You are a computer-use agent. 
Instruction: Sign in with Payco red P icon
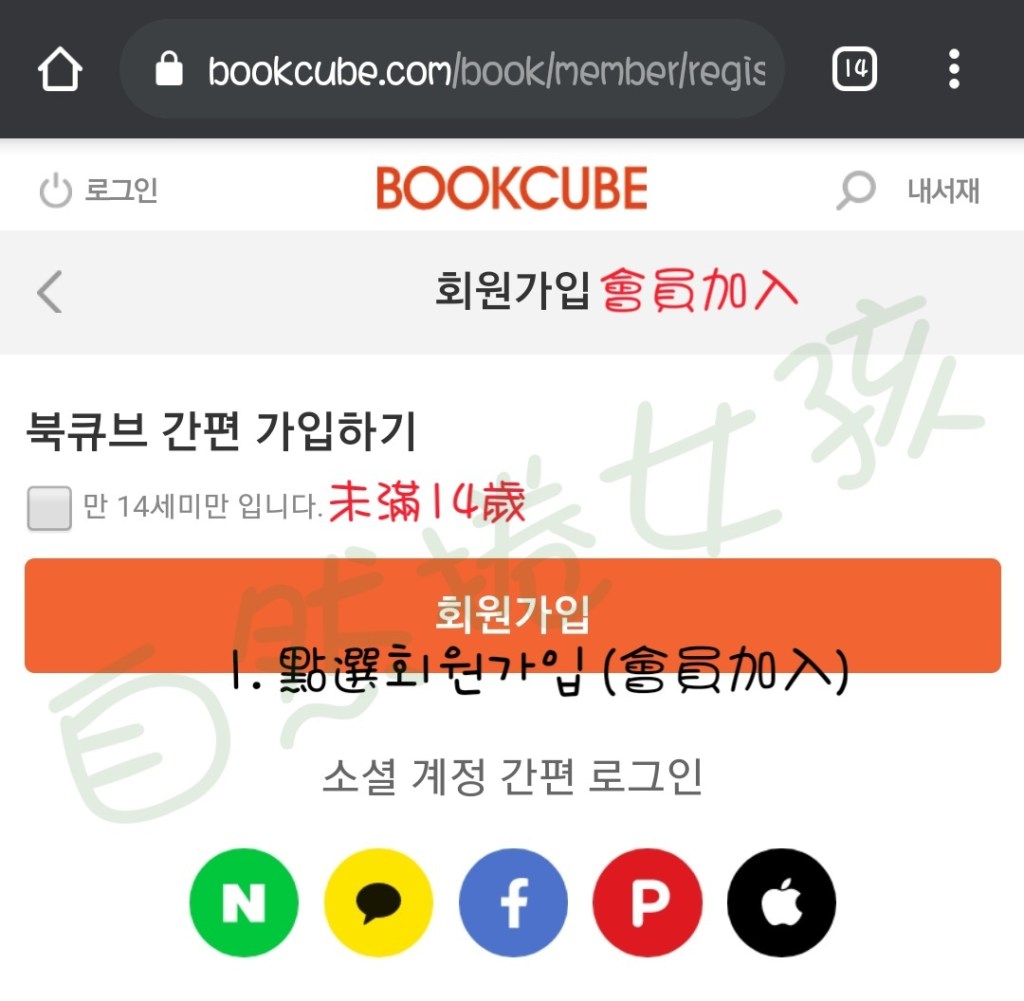(648, 903)
